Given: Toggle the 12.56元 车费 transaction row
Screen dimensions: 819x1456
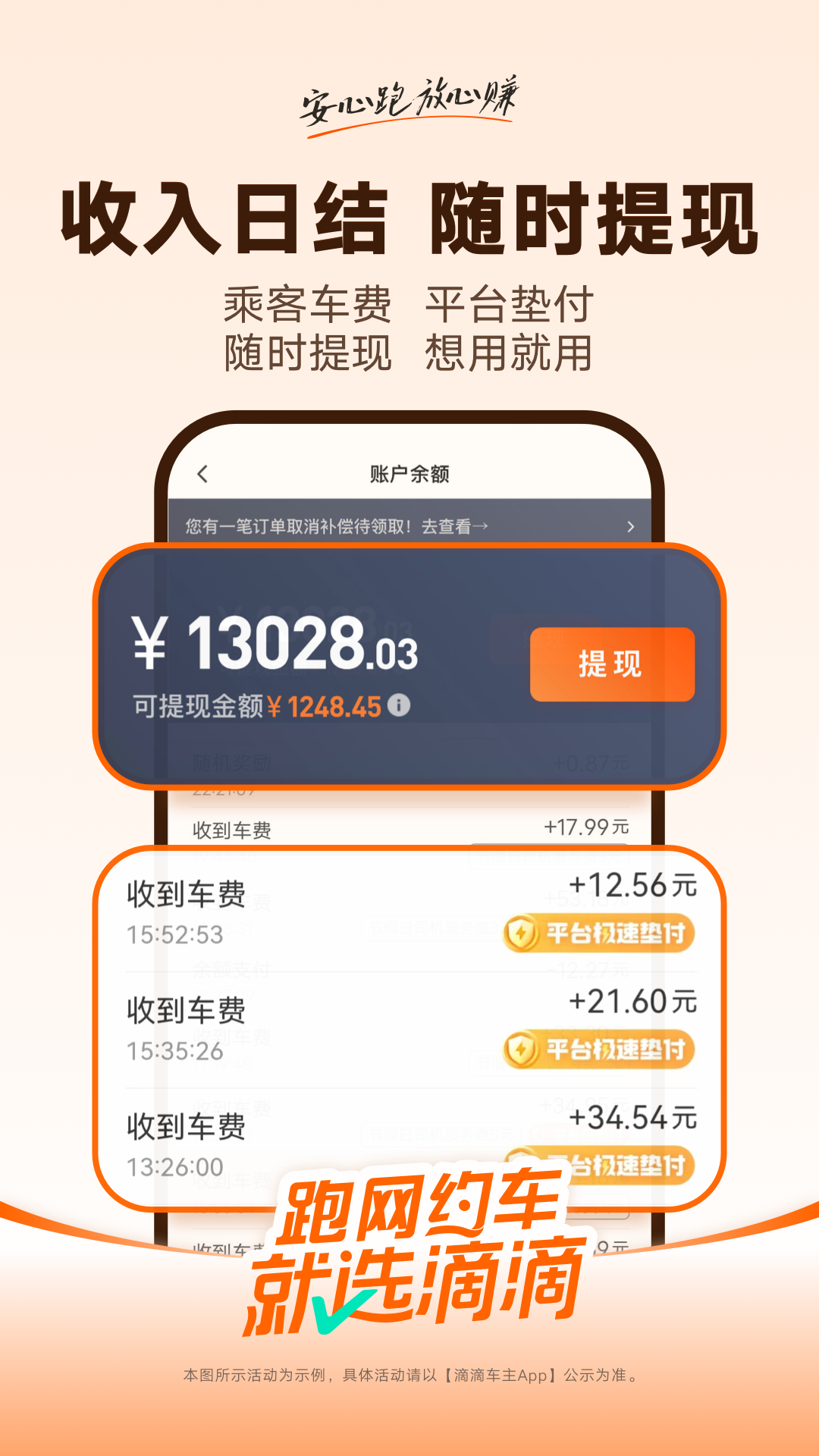Looking at the screenshot, I should pyautogui.click(x=409, y=902).
